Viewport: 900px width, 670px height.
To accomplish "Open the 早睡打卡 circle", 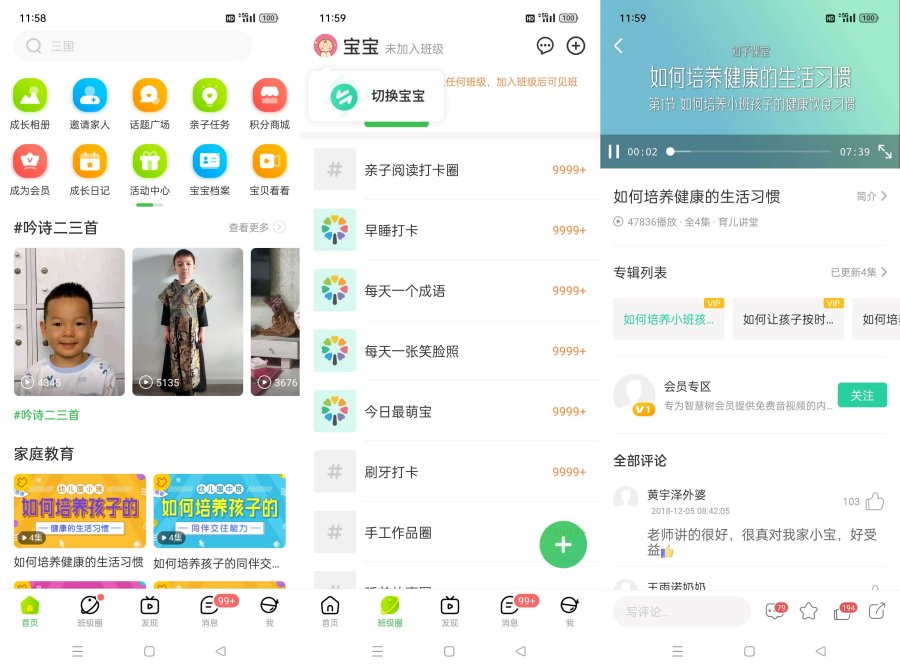I will coord(450,230).
